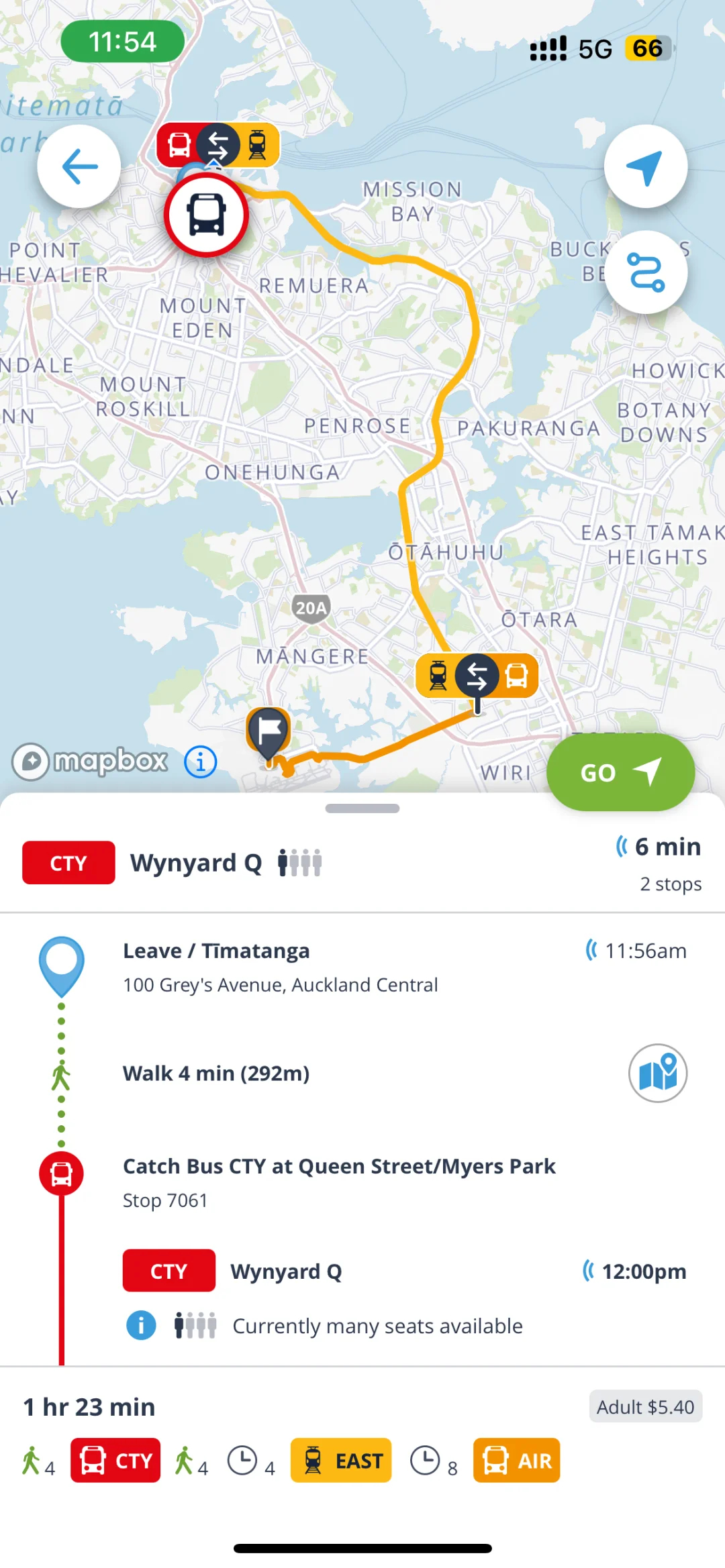Tap the red bus marker on map
The height and width of the screenshot is (1568, 725).
pos(207,215)
